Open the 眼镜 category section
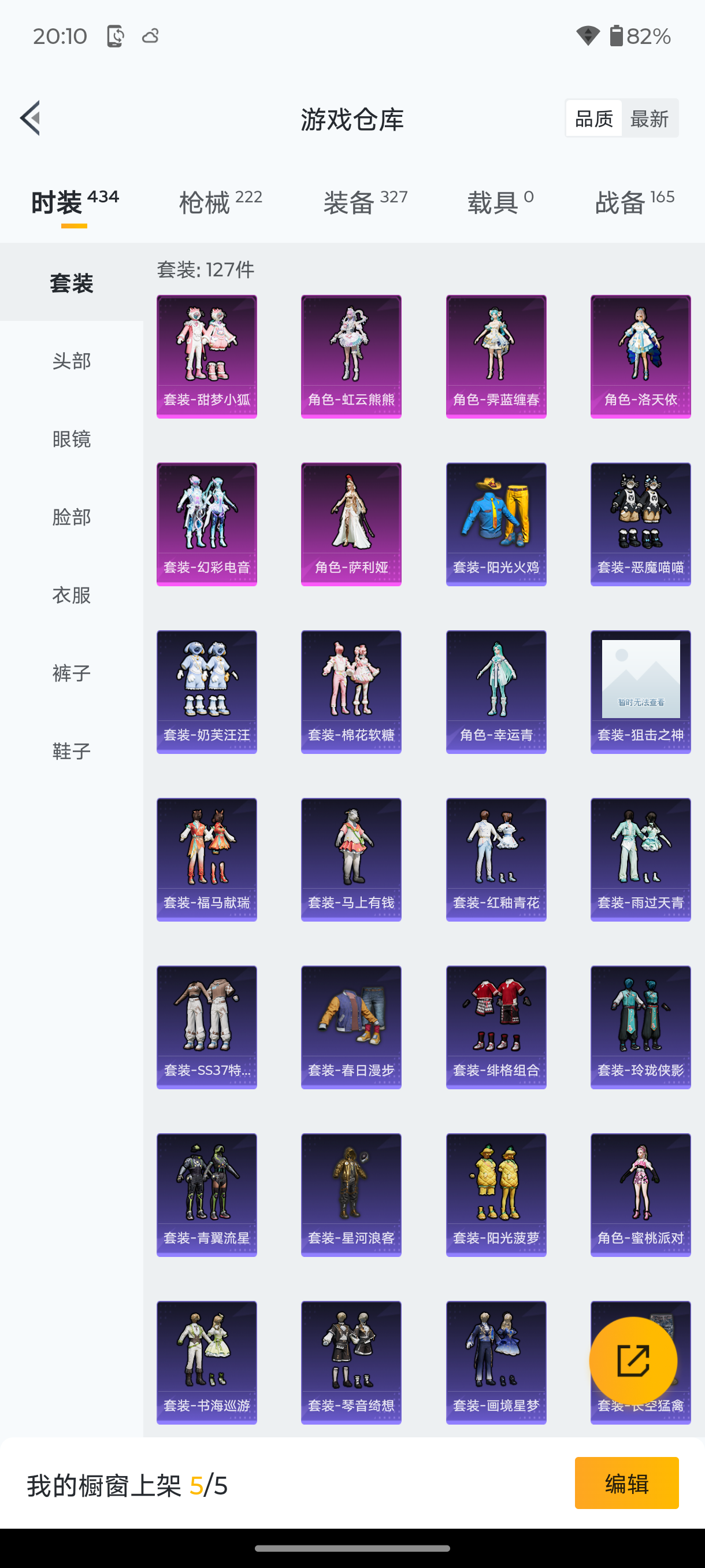The width and height of the screenshot is (705, 1568). 71,439
